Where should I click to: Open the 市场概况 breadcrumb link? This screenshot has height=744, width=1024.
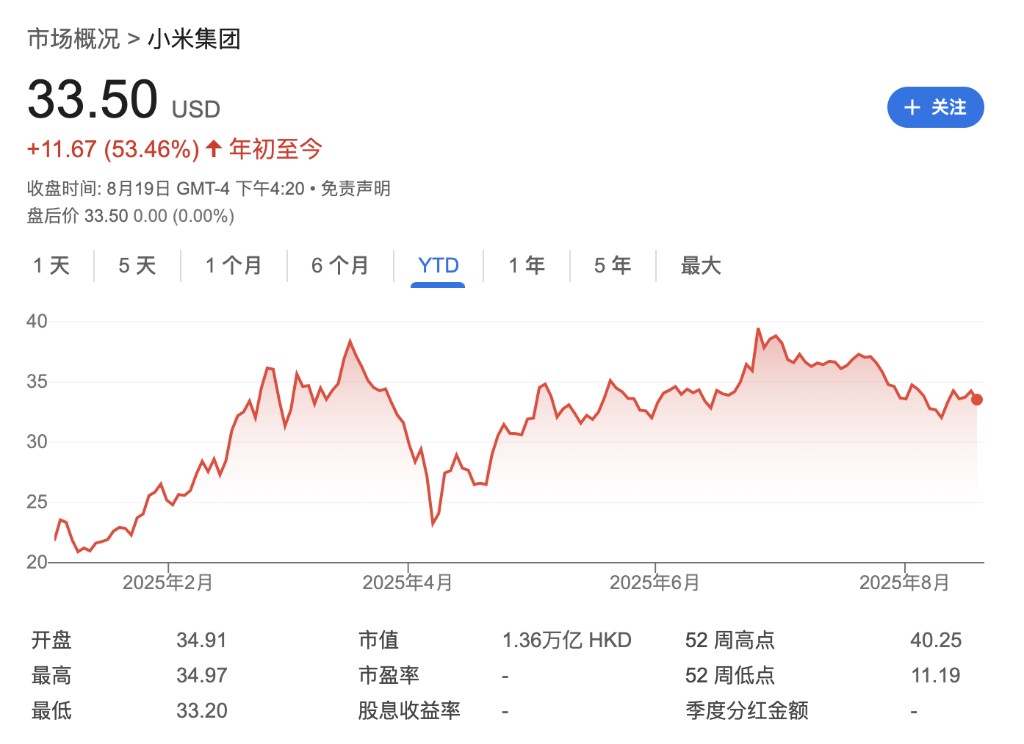(x=73, y=40)
